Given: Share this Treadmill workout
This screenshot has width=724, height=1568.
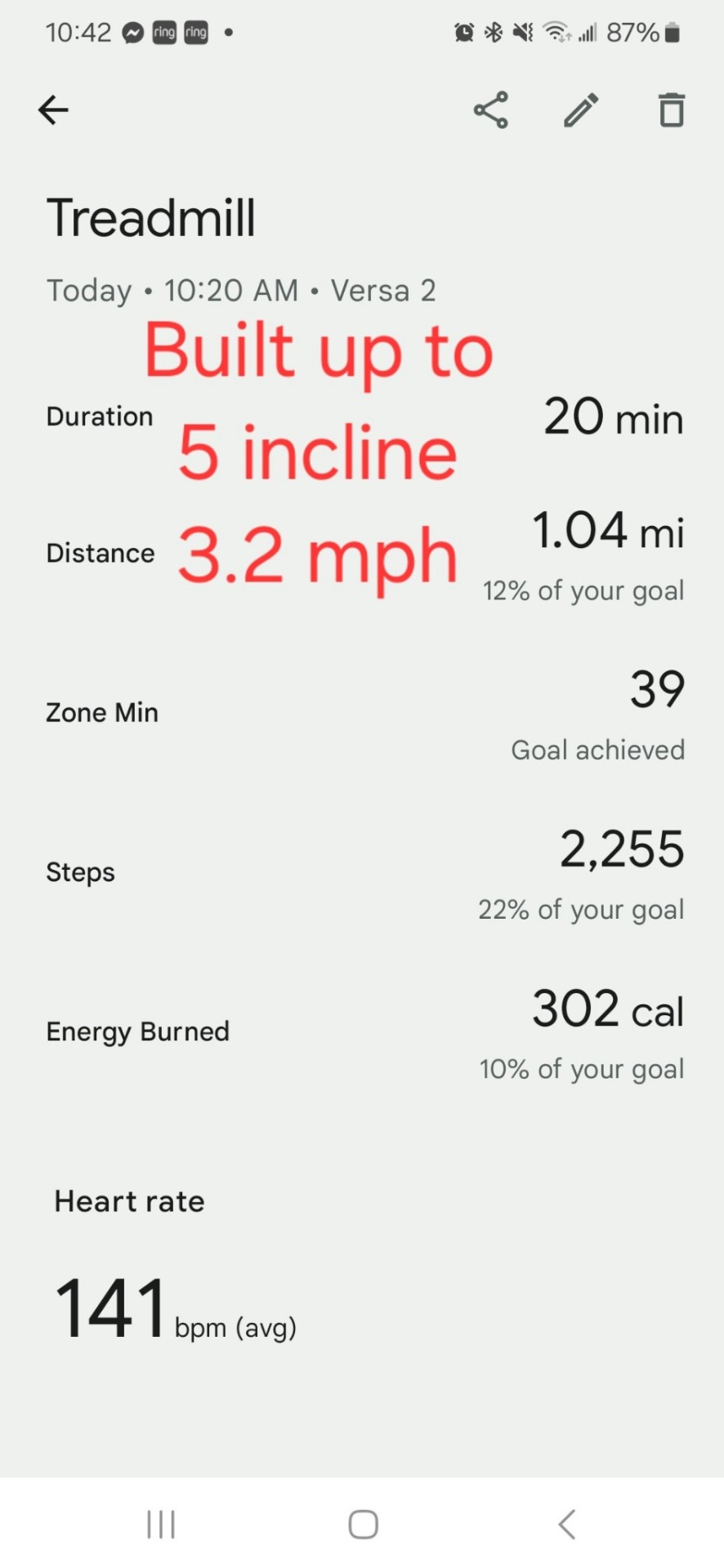Looking at the screenshot, I should (x=491, y=110).
